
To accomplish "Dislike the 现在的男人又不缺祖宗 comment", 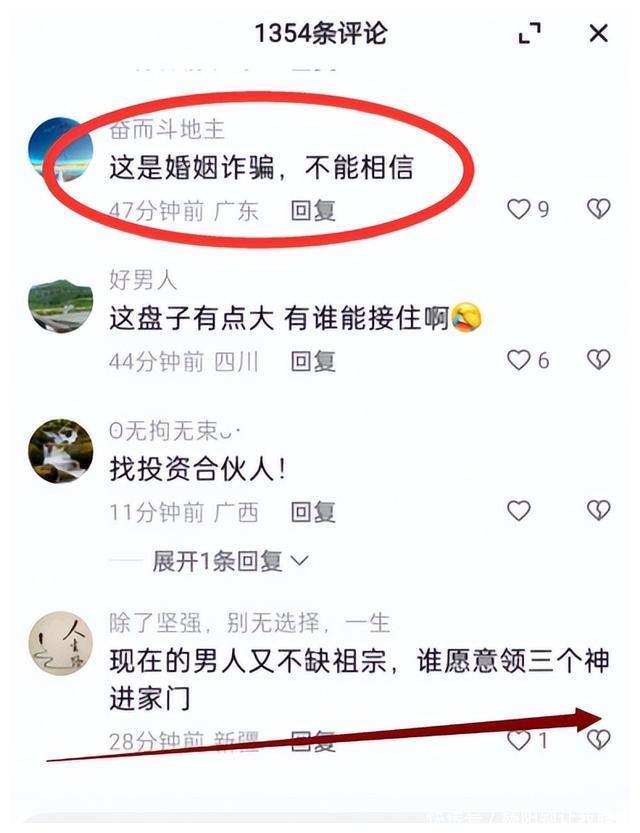I will [x=598, y=740].
